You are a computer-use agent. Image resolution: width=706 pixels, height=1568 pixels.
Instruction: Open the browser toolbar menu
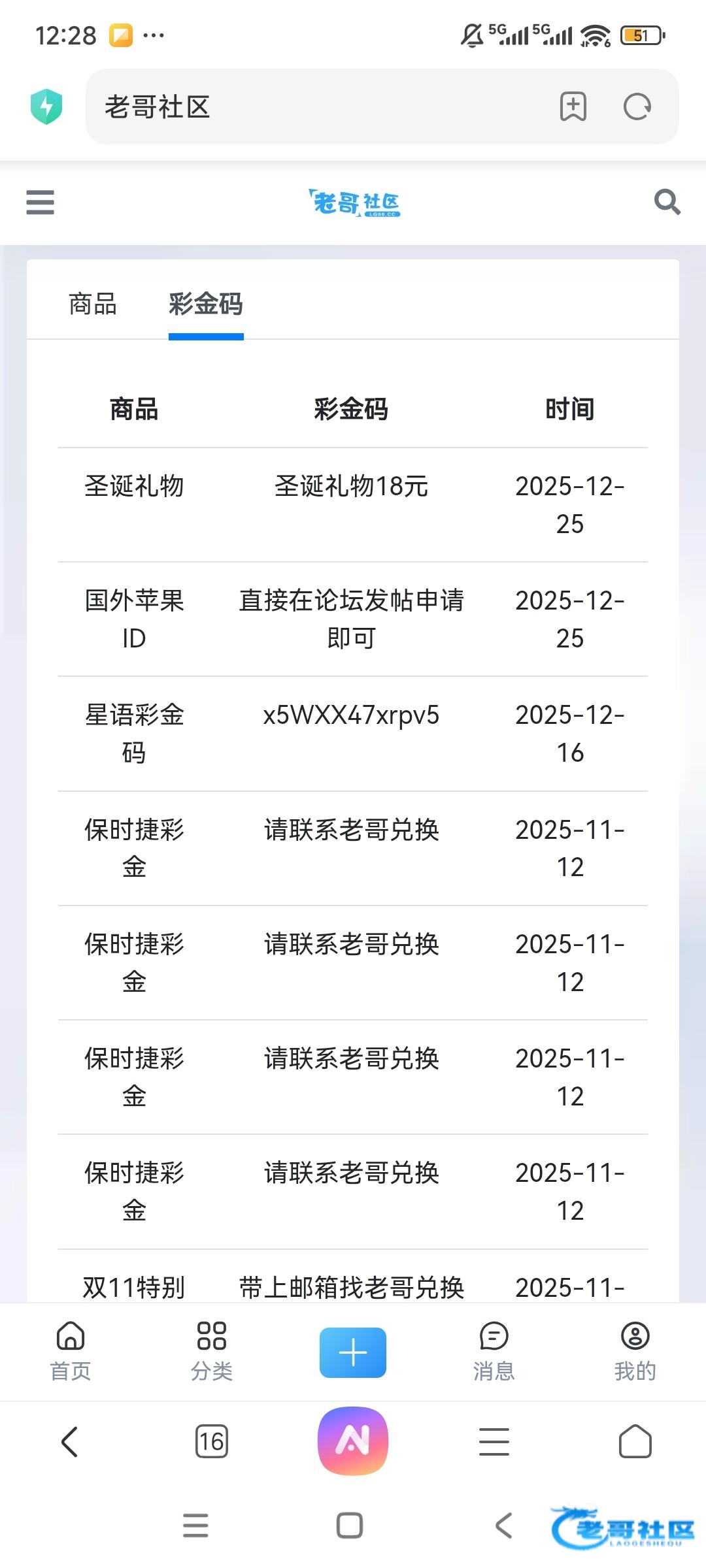(x=494, y=1441)
